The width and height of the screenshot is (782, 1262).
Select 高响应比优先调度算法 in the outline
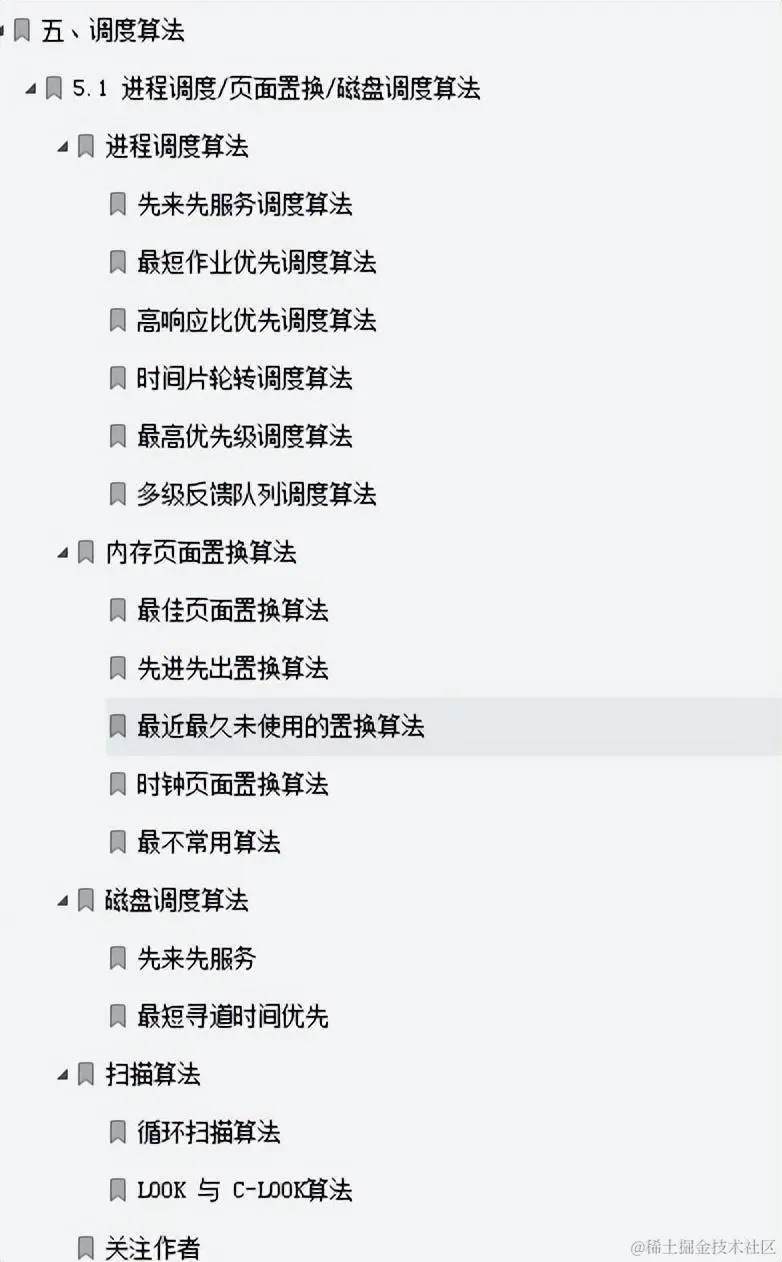pos(256,321)
